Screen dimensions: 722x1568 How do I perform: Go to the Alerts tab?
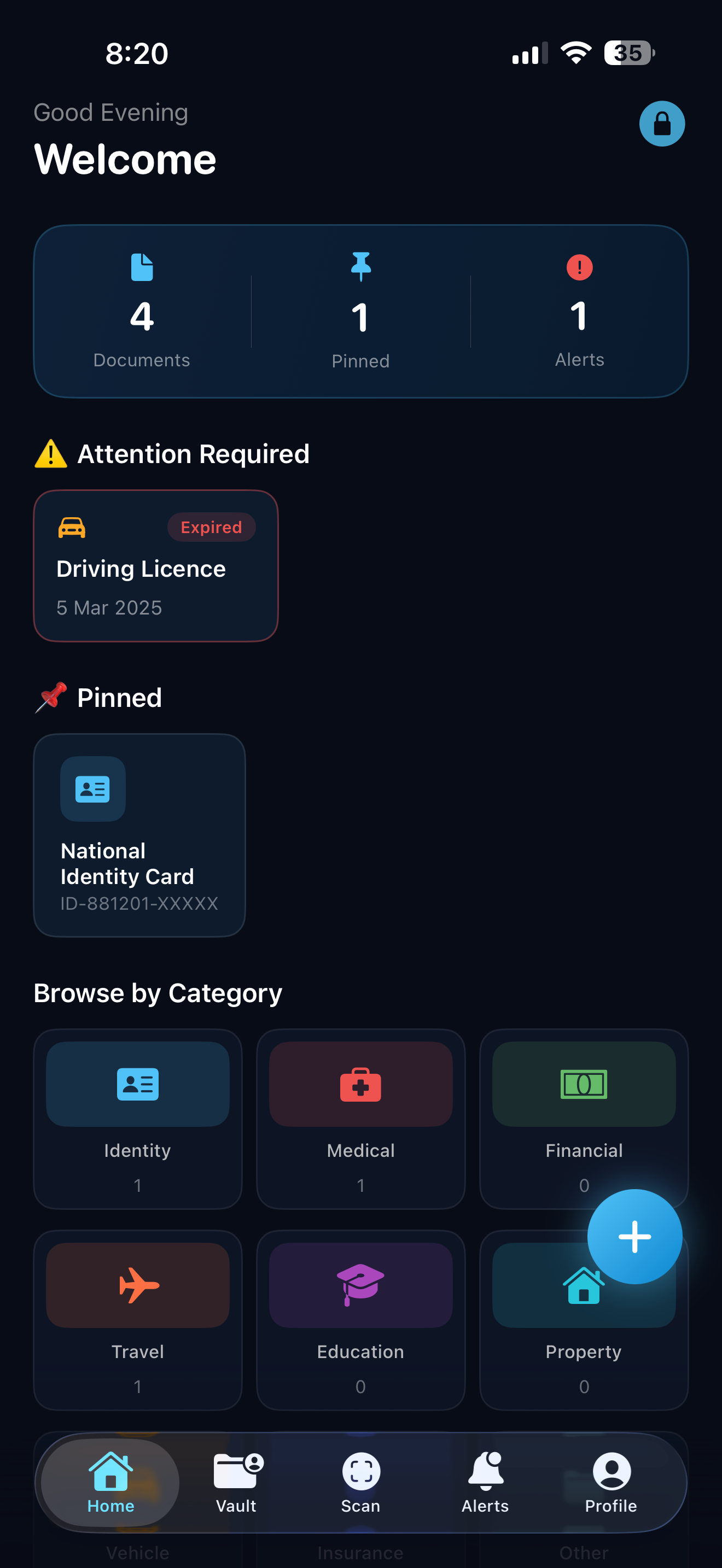click(485, 1483)
